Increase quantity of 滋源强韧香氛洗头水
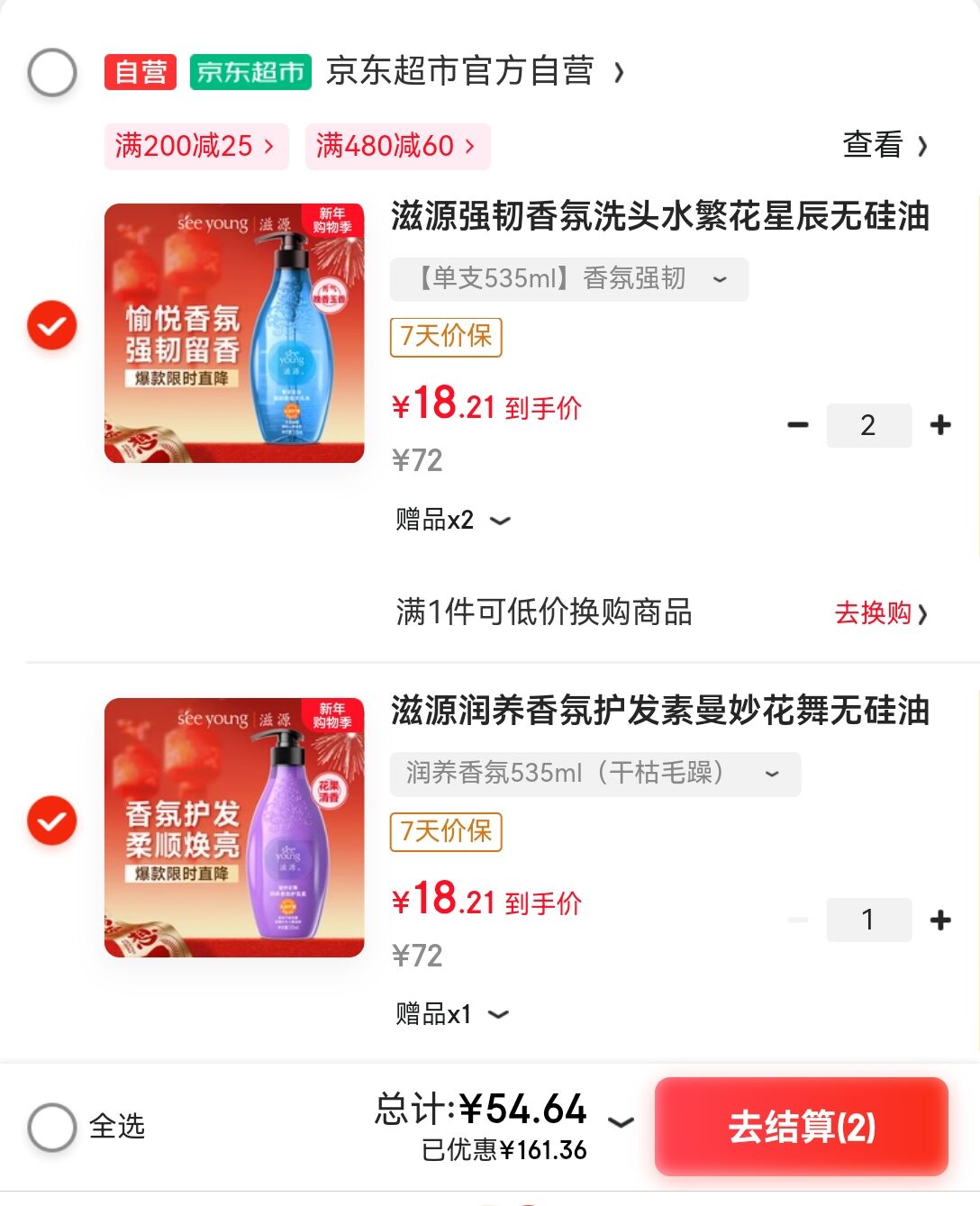The image size is (980, 1206). coord(940,425)
